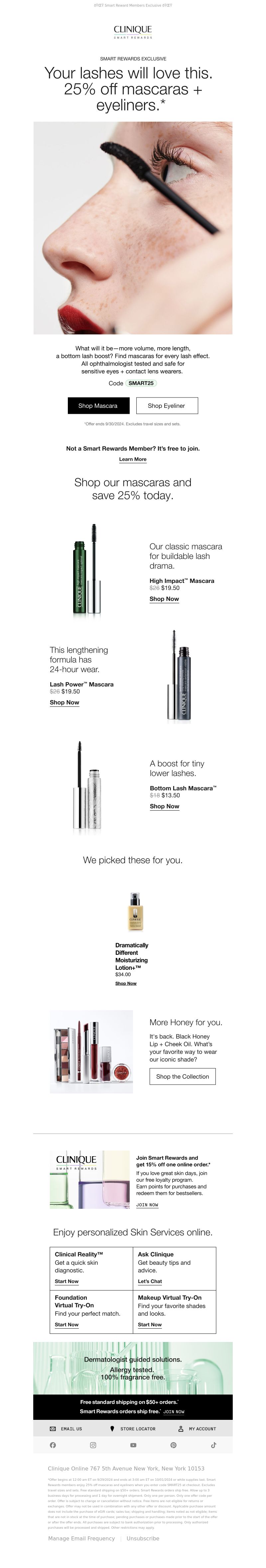This screenshot has width=266, height=1568.
Task: Tap the Shop Mascara button
Action: [97, 405]
